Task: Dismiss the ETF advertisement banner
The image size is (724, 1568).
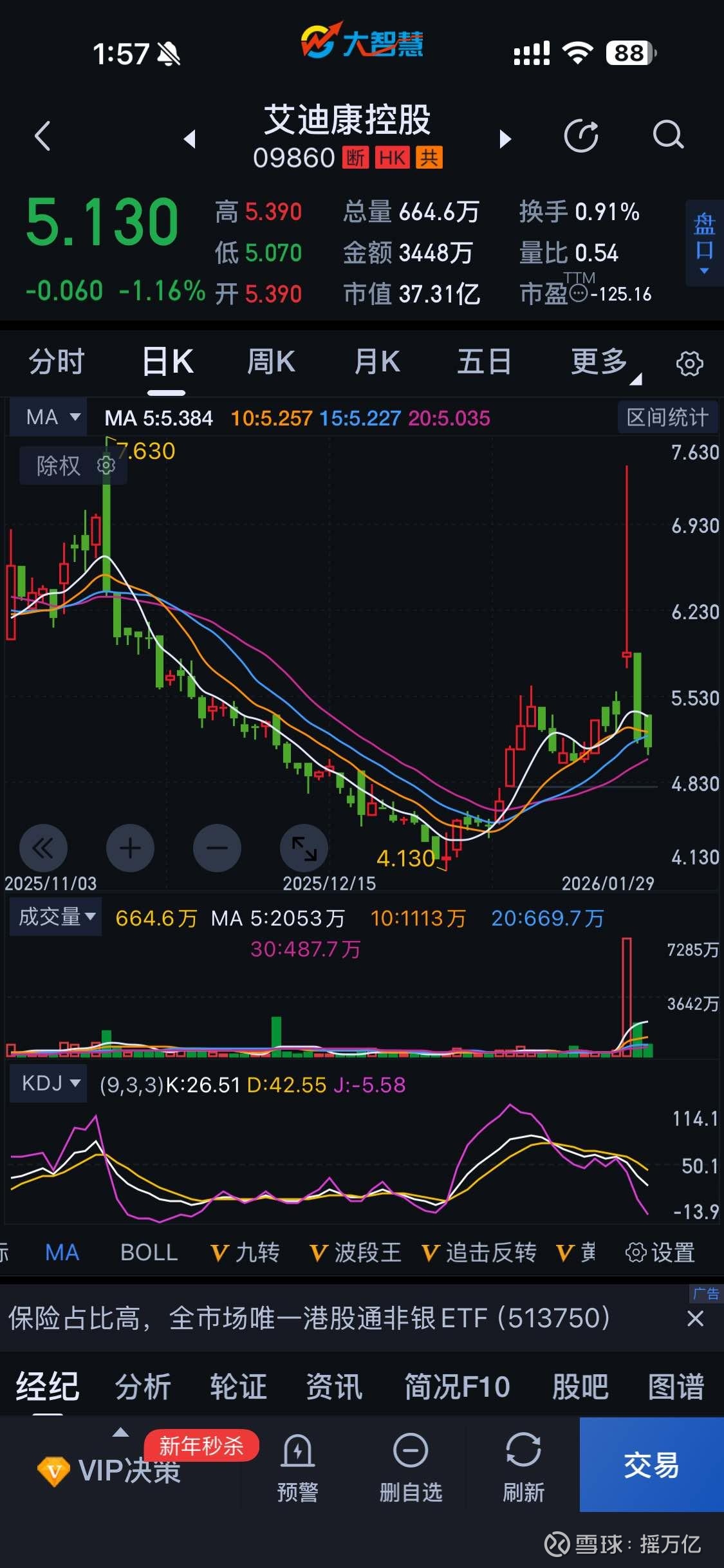Action: click(x=696, y=1318)
